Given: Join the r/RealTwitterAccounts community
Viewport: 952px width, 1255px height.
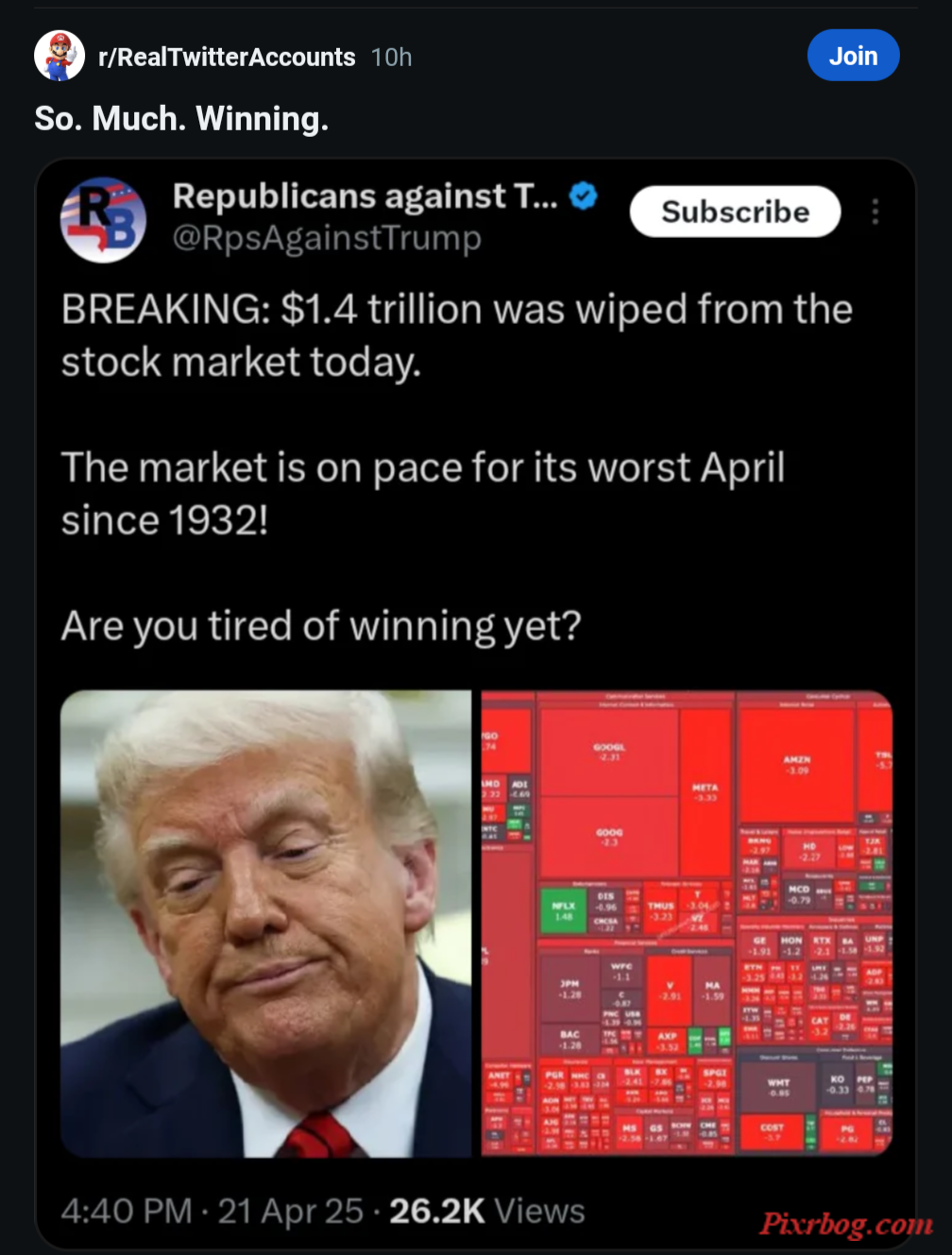Looking at the screenshot, I should point(853,57).
